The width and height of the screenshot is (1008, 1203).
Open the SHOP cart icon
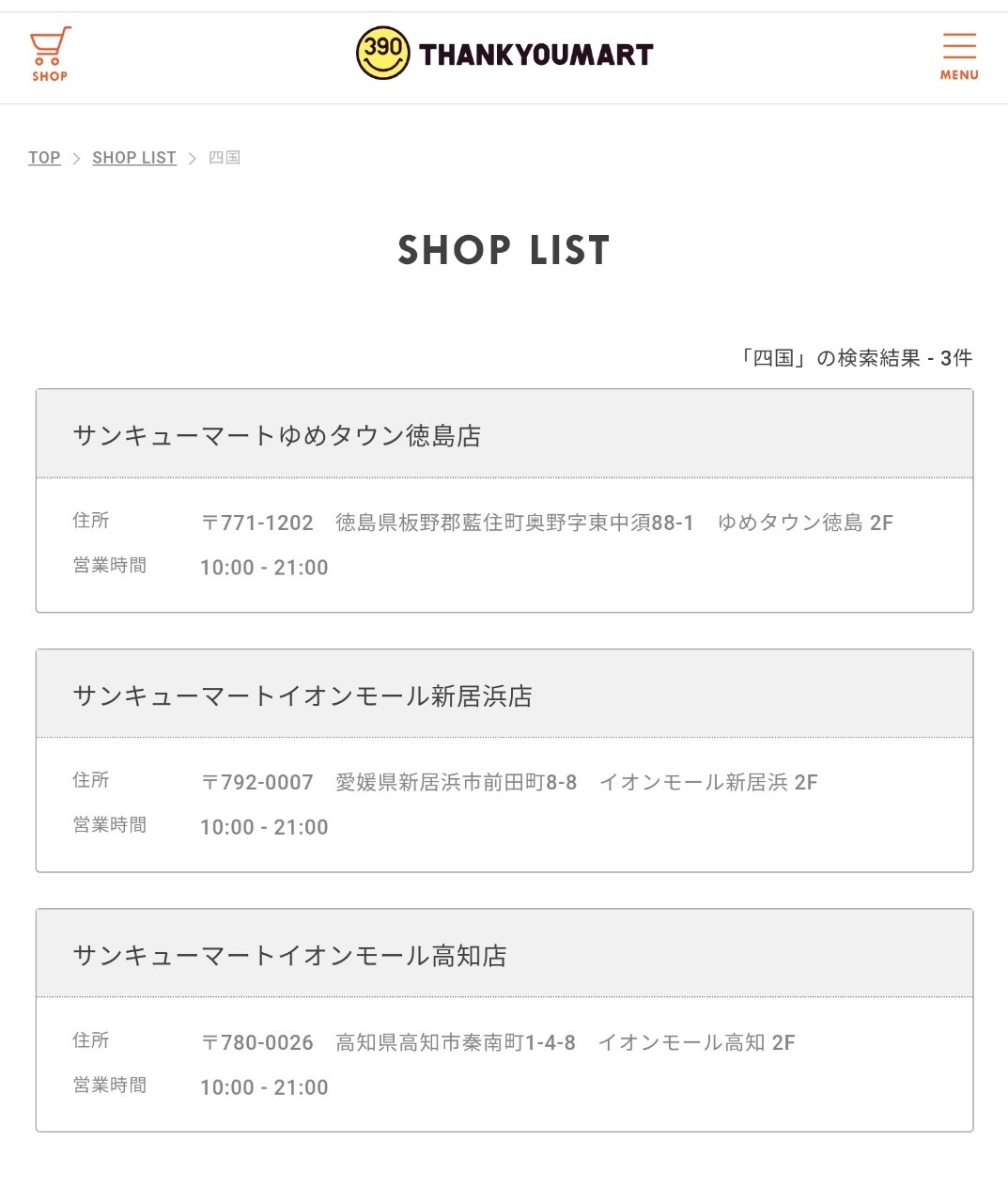[x=50, y=55]
